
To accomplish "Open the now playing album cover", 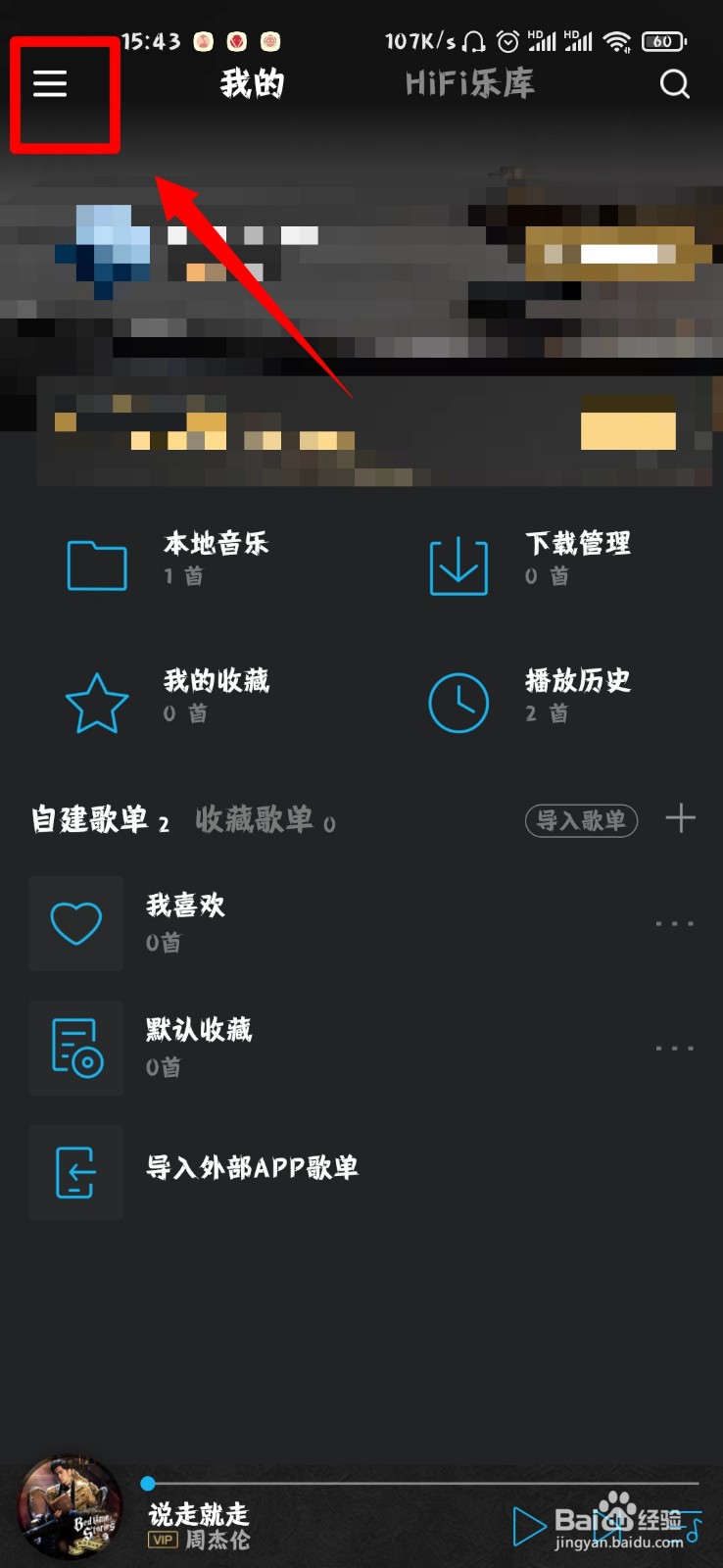I will click(71, 1509).
